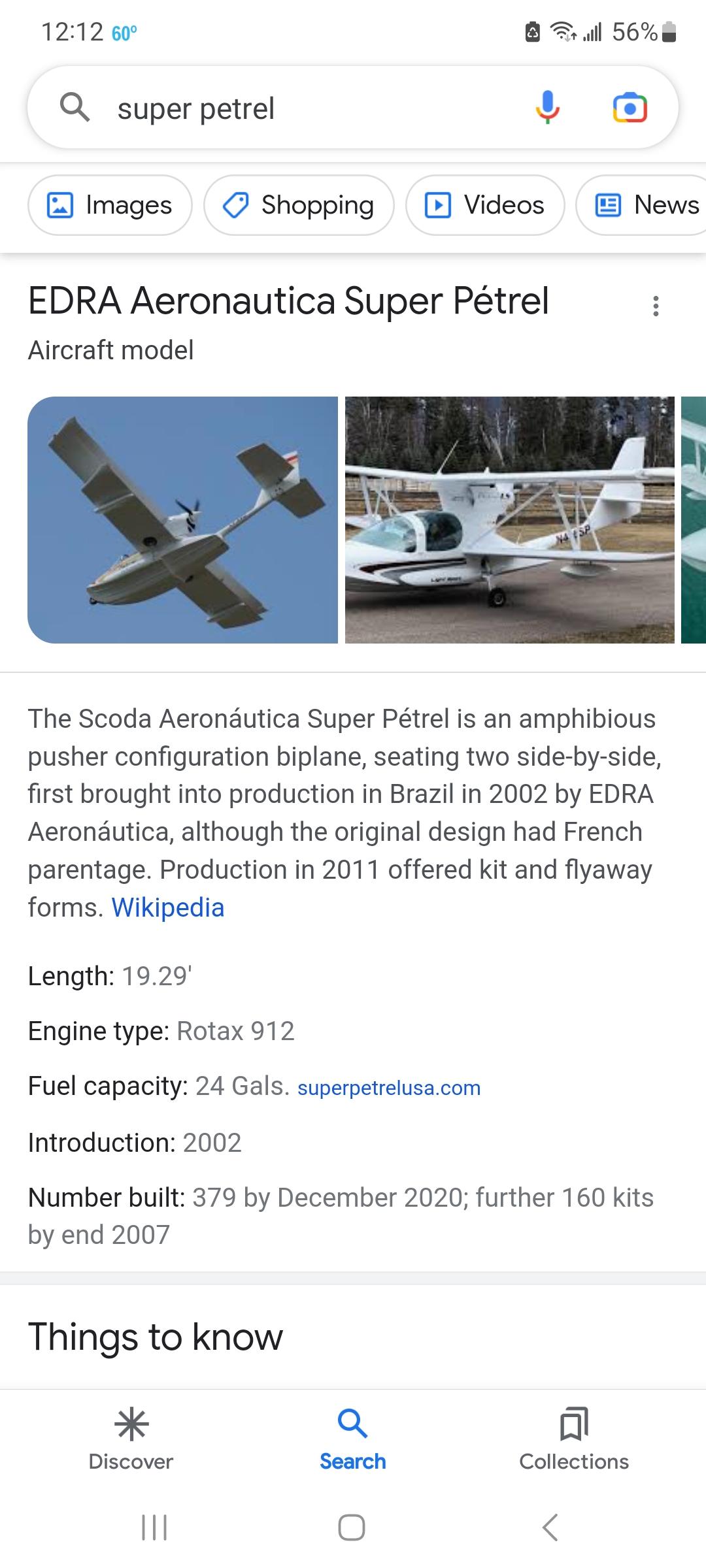Open Google Lens camera search
This screenshot has height=1568, width=706.
630,108
